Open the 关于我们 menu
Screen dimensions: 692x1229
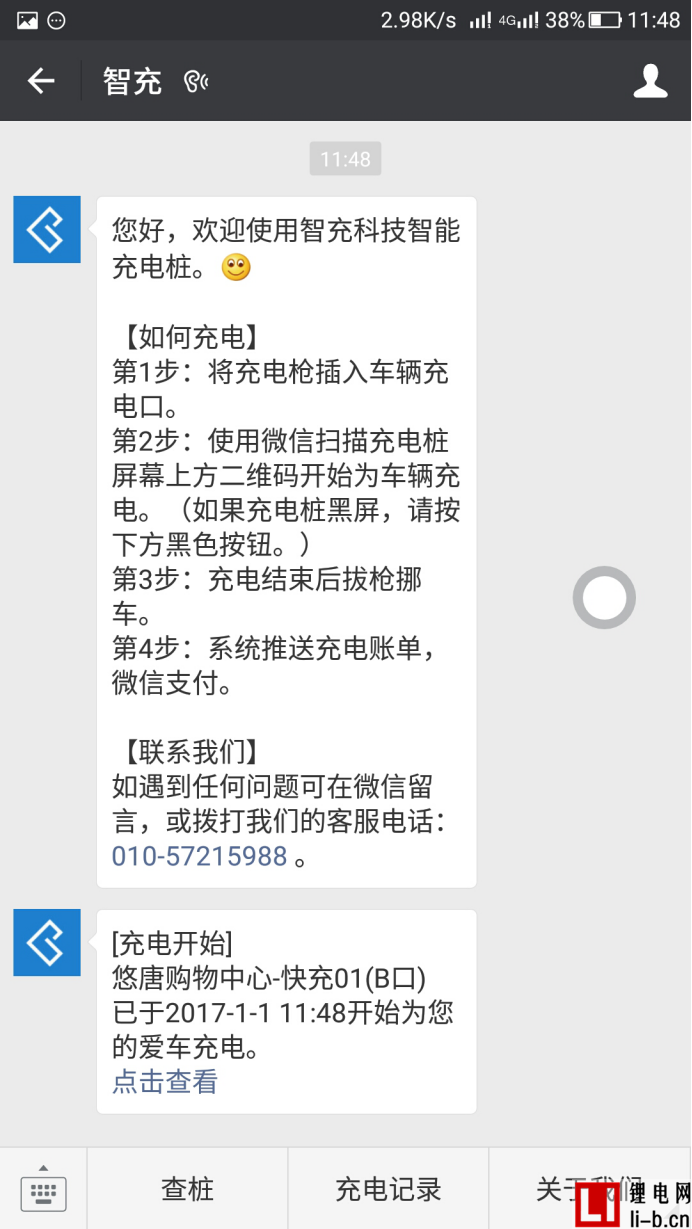pyautogui.click(x=590, y=1189)
